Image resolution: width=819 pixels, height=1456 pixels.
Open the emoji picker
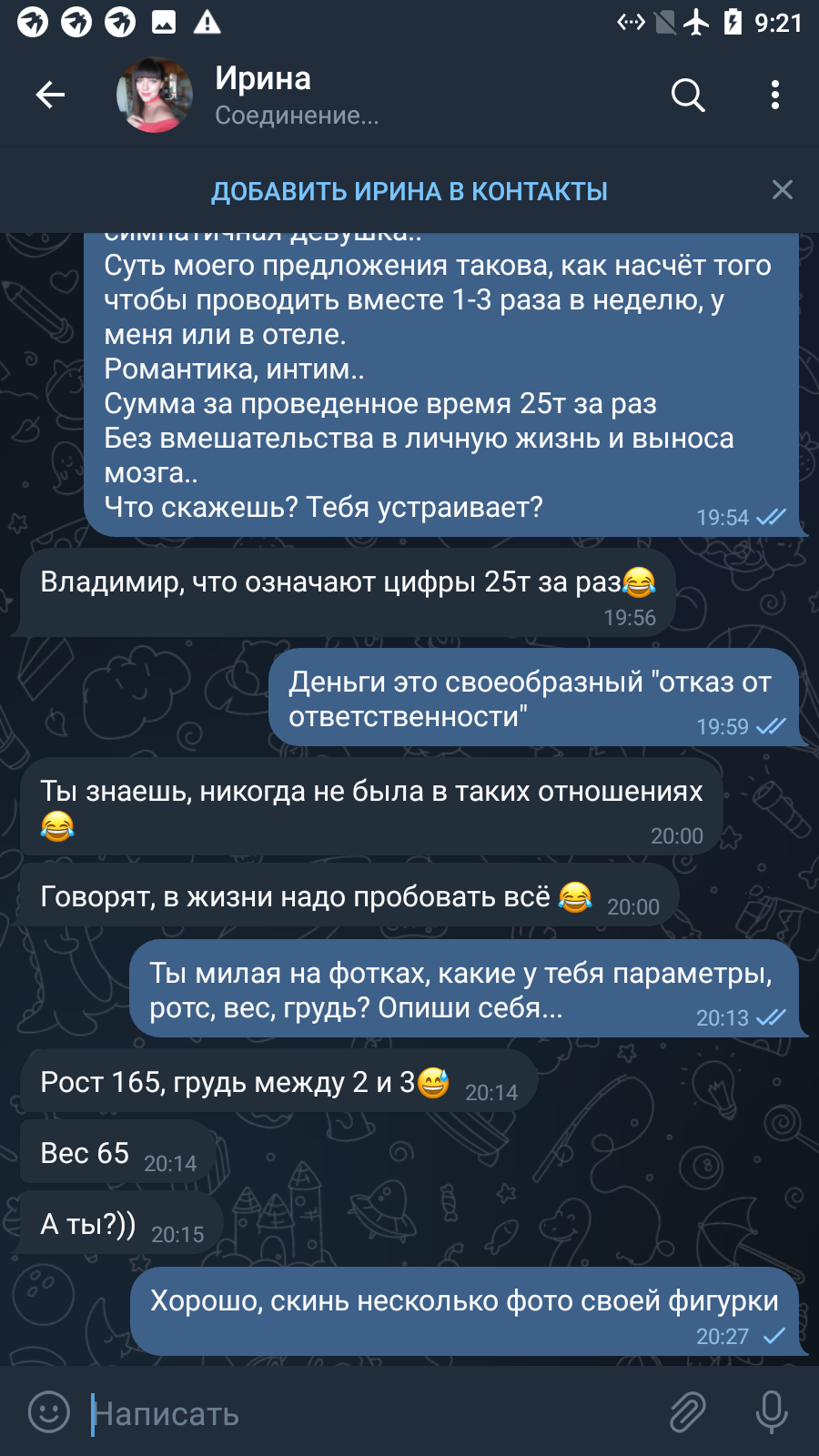tap(49, 1412)
